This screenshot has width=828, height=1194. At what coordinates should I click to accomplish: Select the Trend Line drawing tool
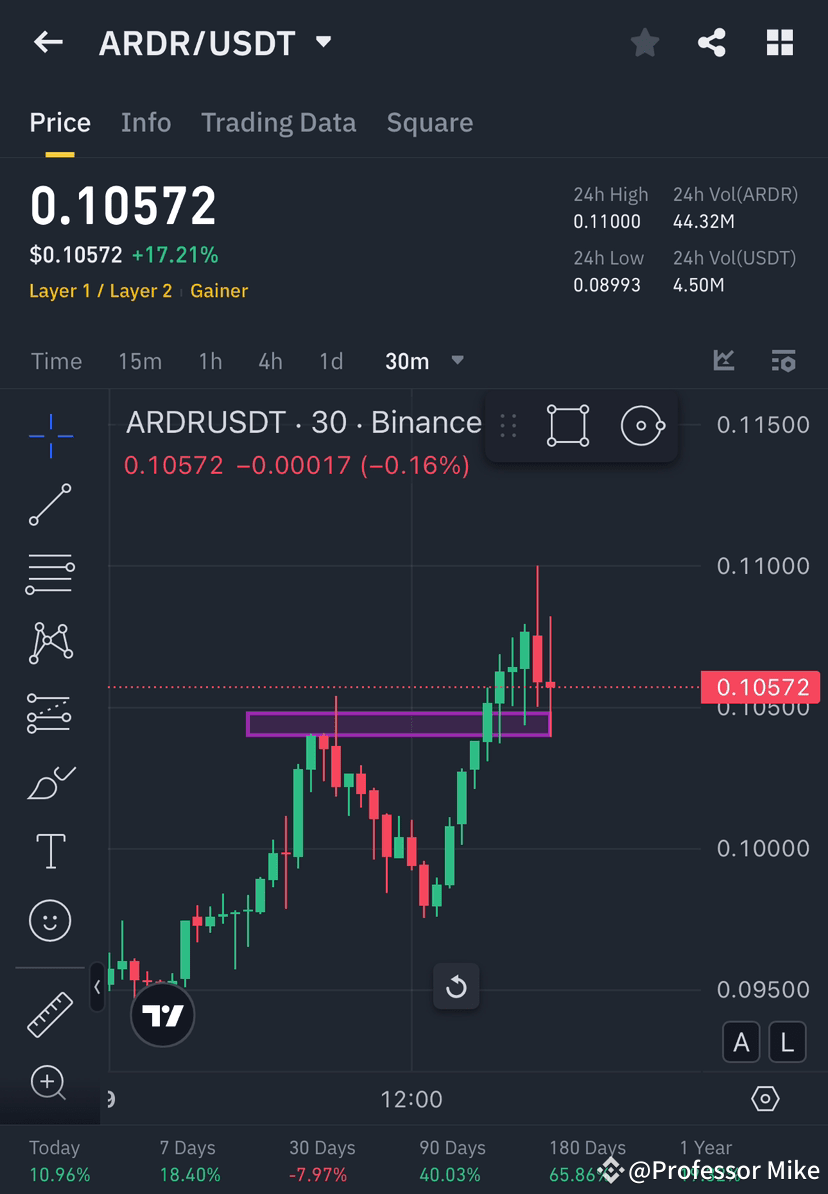tap(50, 505)
